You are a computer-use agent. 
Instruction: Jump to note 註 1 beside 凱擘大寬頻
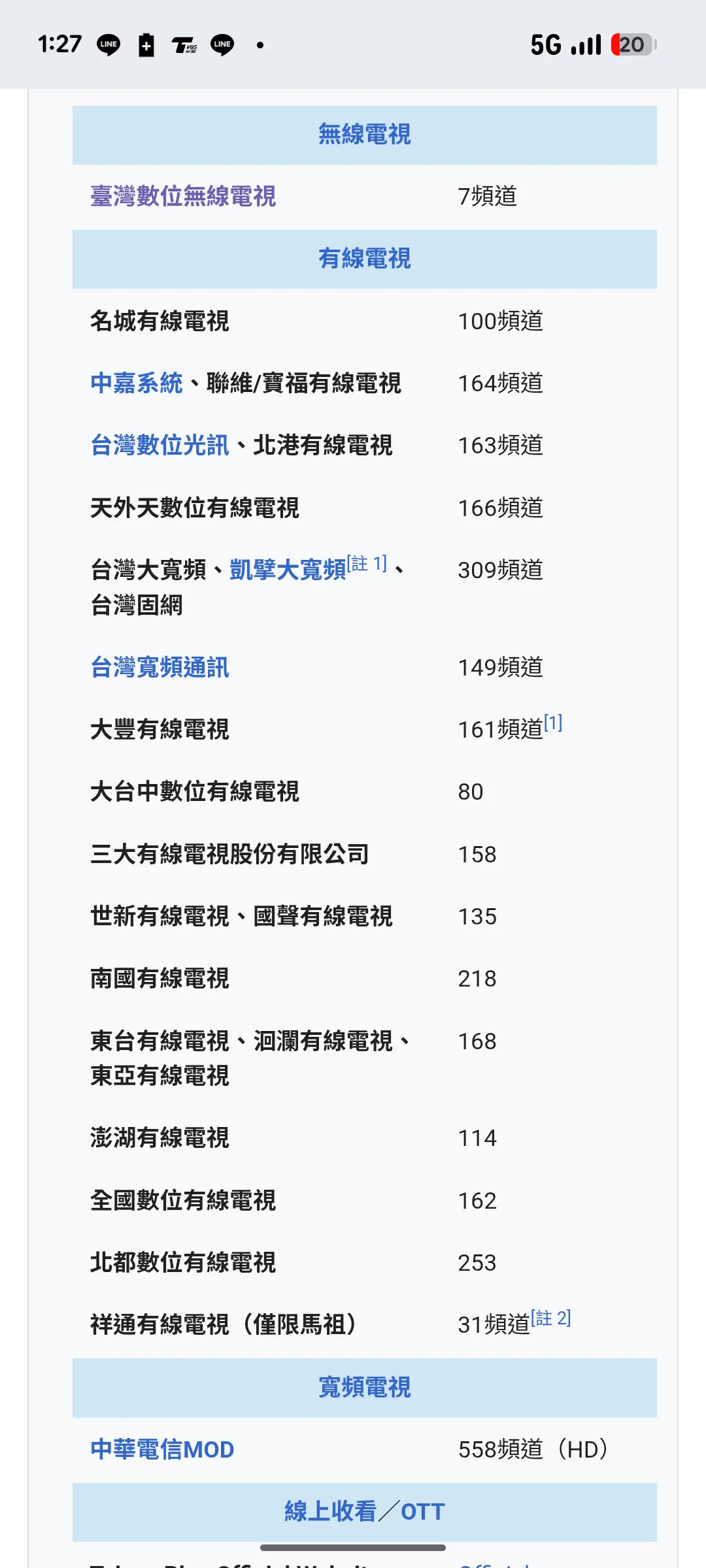point(367,563)
